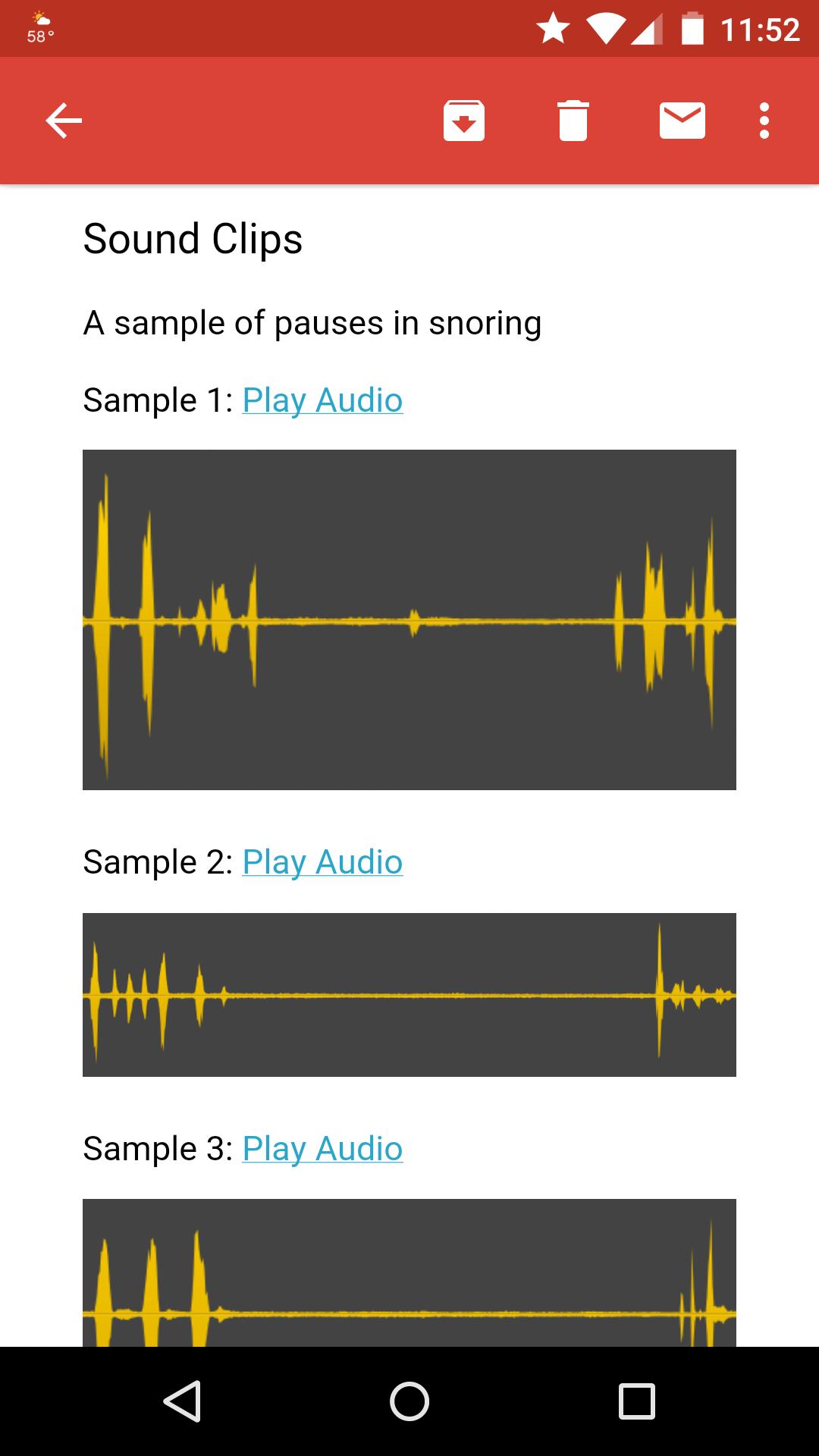Play audio for Sample 1
819x1456 pixels.
coord(322,400)
